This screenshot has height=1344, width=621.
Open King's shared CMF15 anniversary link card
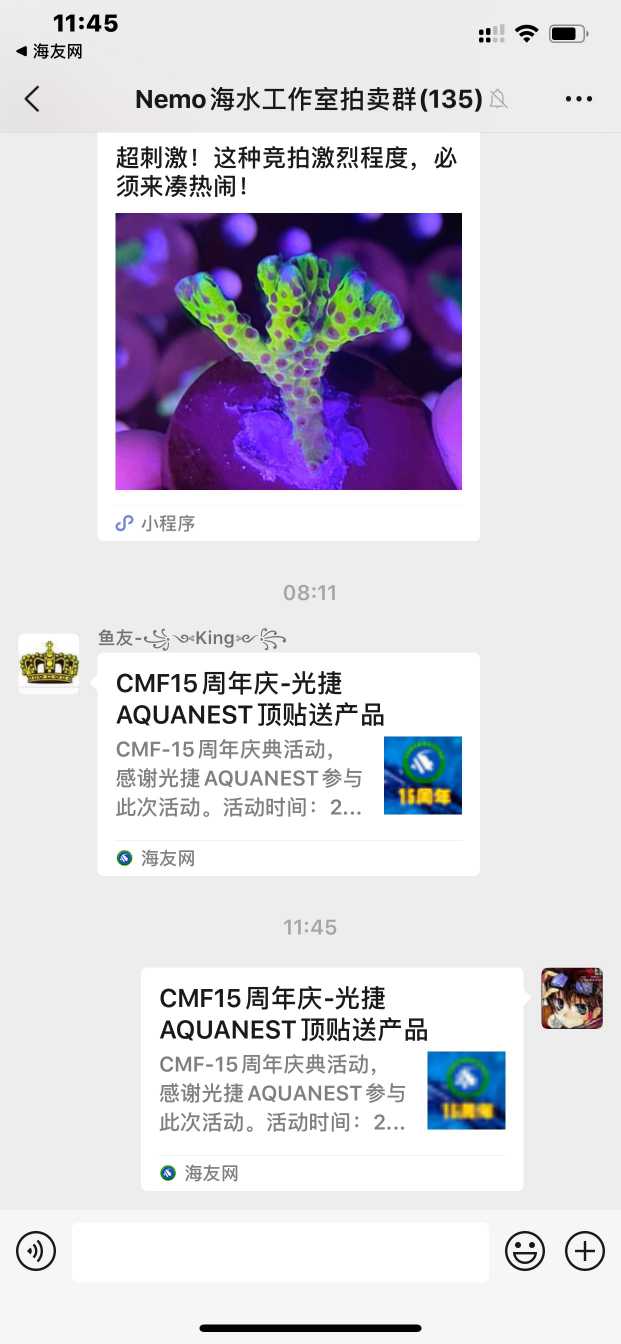pyautogui.click(x=288, y=763)
